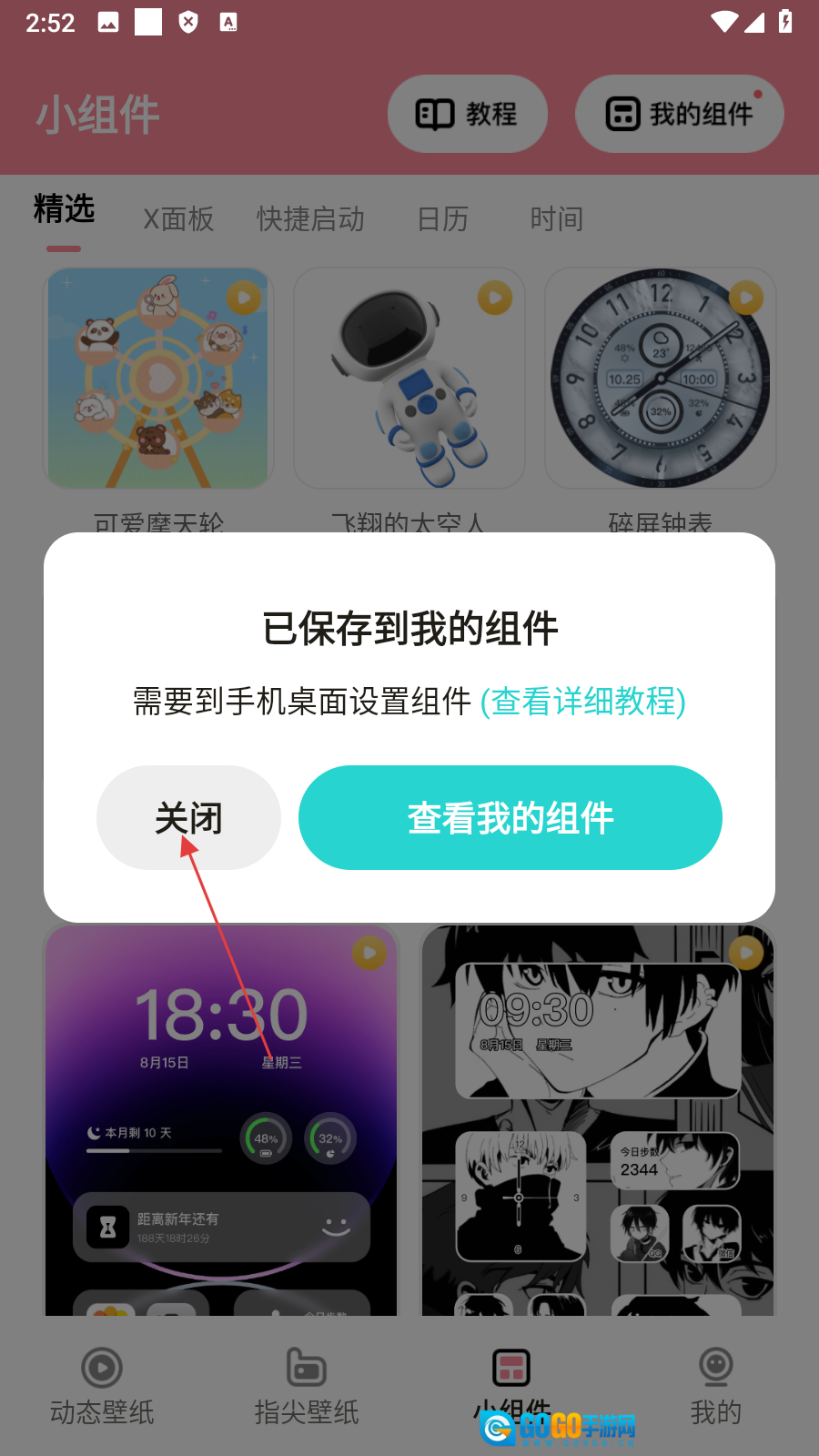Select the 日历 tab
This screenshot has width=819, height=1456.
click(x=442, y=218)
